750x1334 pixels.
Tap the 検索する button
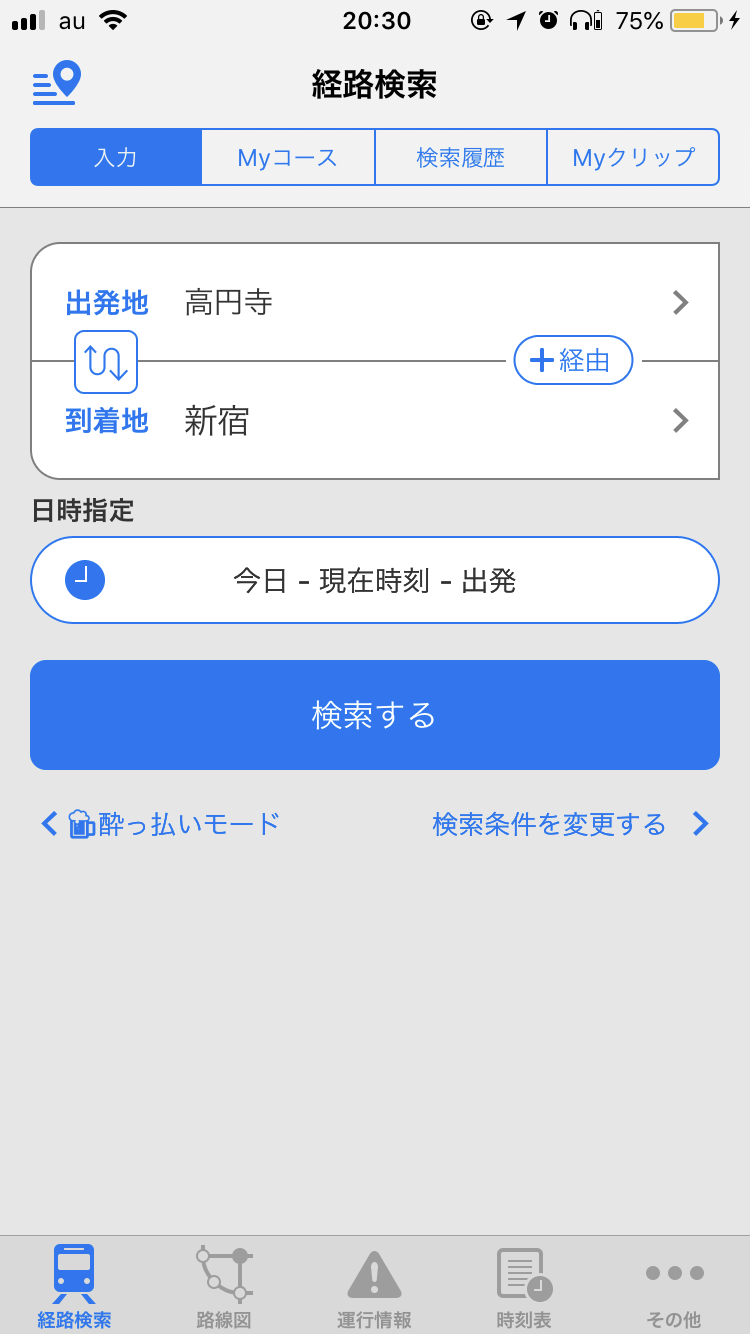click(x=375, y=715)
